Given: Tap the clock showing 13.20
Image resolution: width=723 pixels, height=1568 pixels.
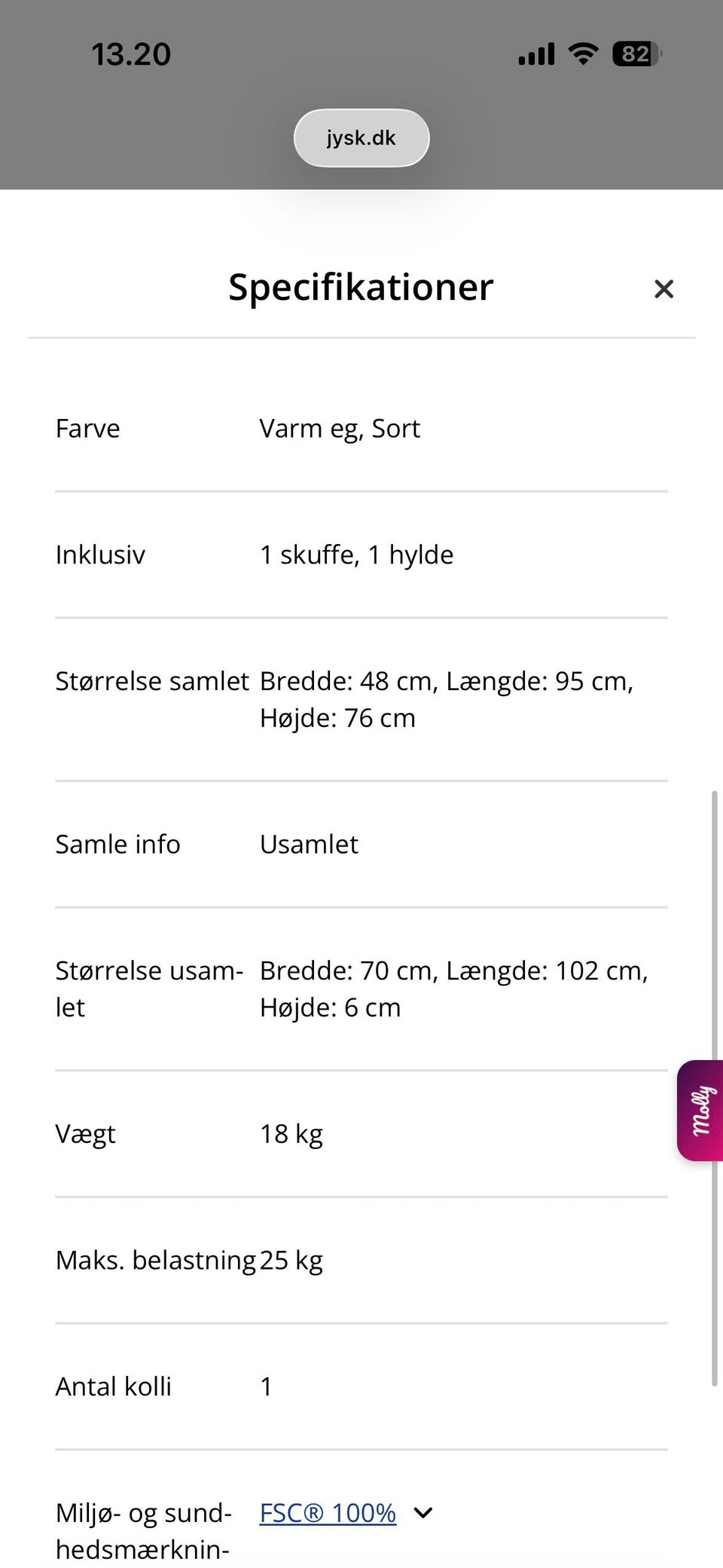Looking at the screenshot, I should tap(131, 53).
